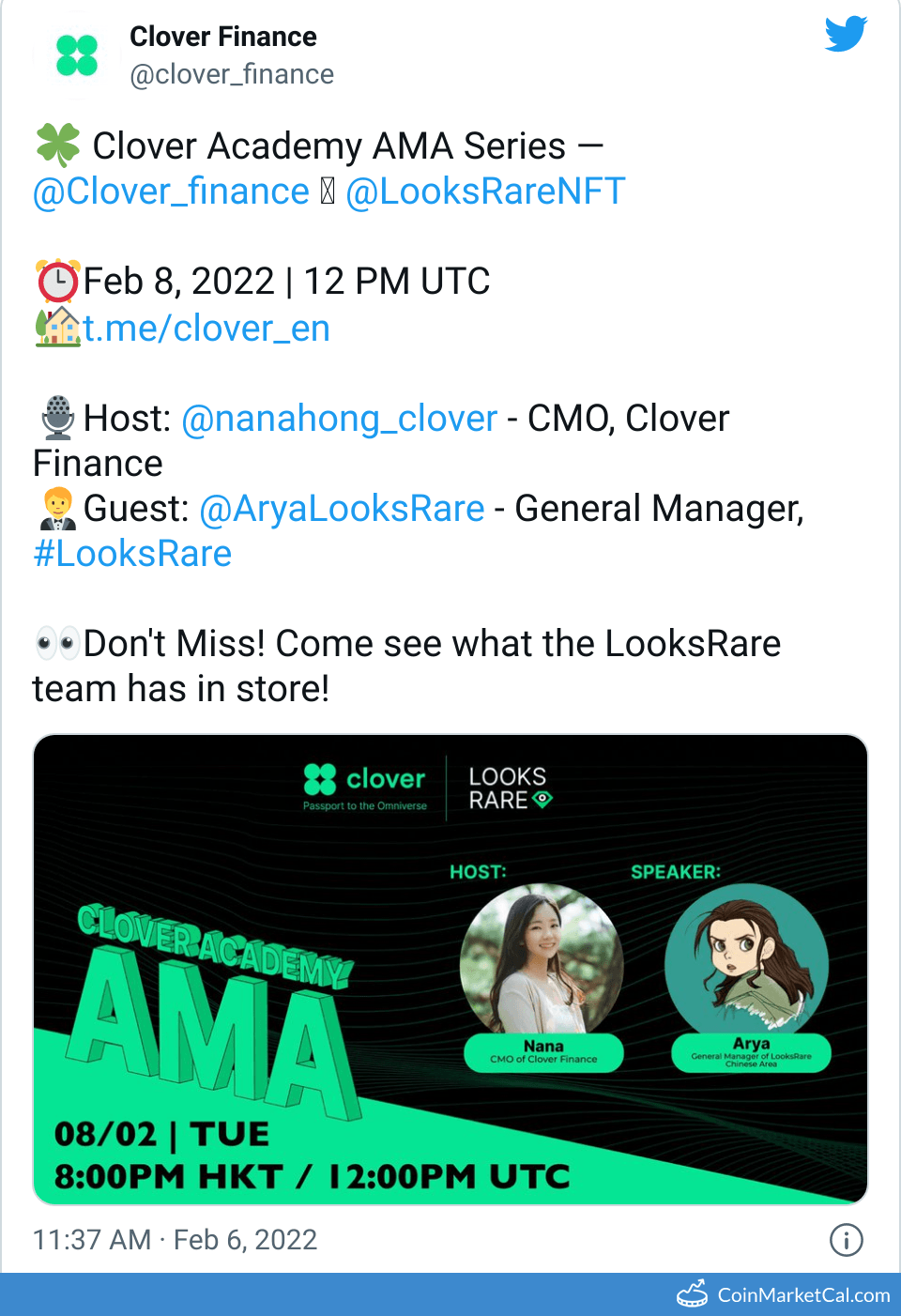The image size is (901, 1316).
Task: Open the @AryaLooksRare mention
Action: pyautogui.click(x=342, y=509)
